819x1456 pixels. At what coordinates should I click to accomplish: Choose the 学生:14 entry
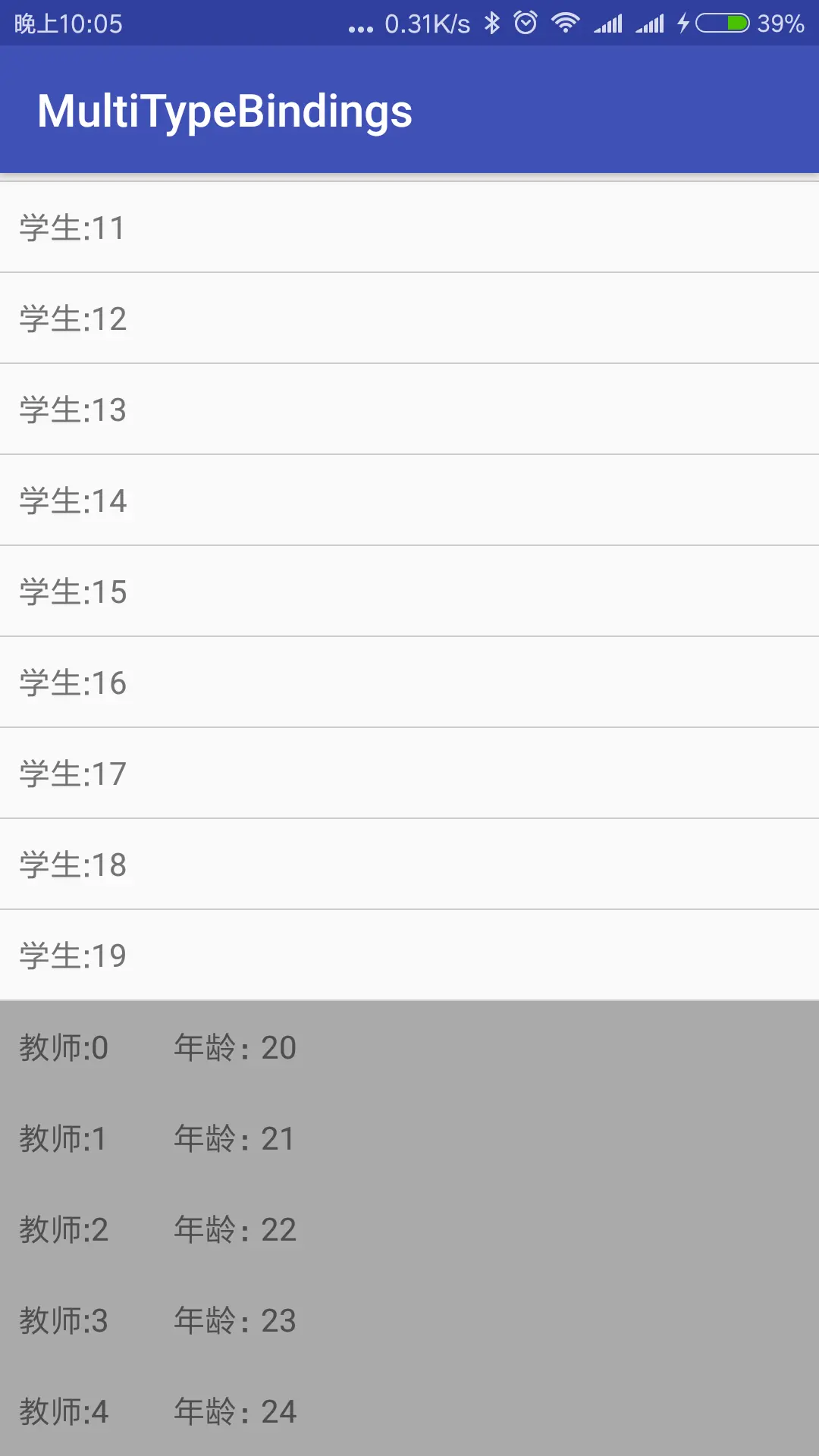click(409, 500)
